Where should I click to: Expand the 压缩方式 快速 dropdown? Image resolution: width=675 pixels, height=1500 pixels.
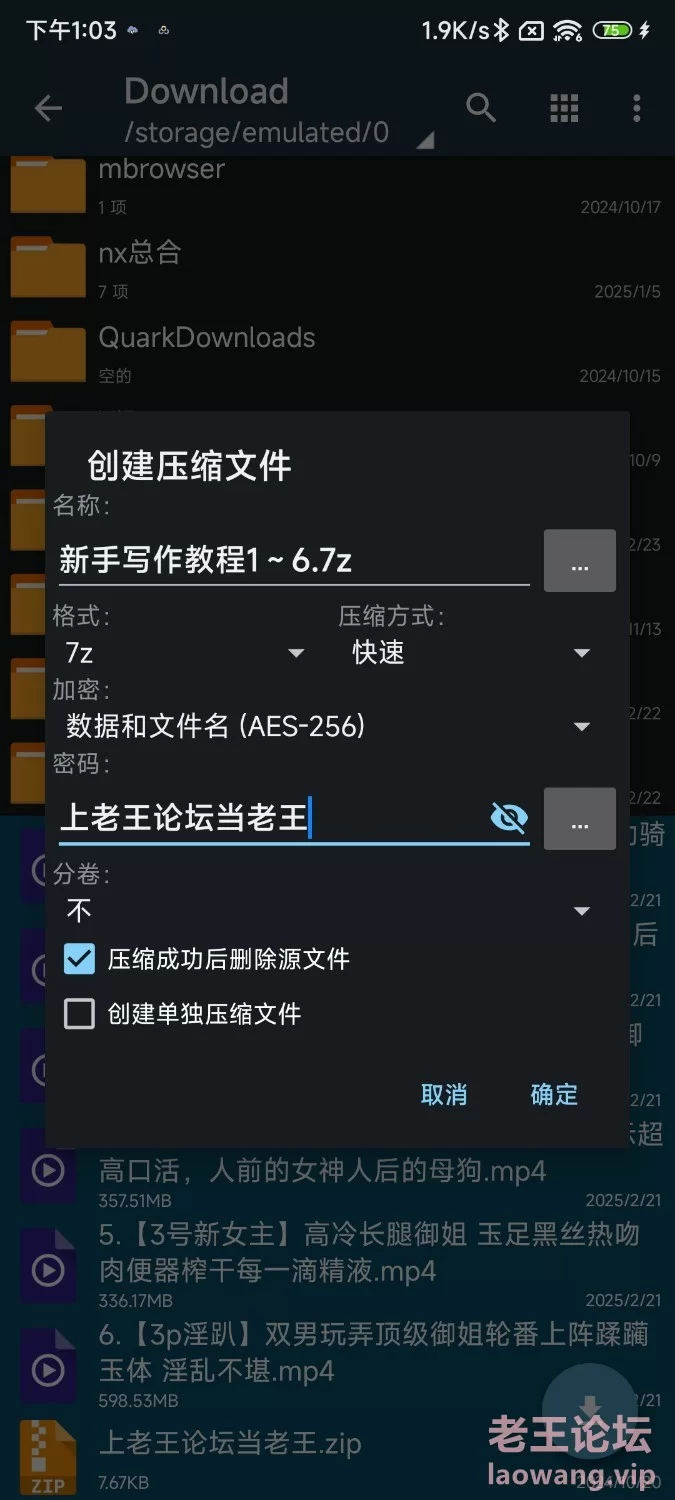470,653
